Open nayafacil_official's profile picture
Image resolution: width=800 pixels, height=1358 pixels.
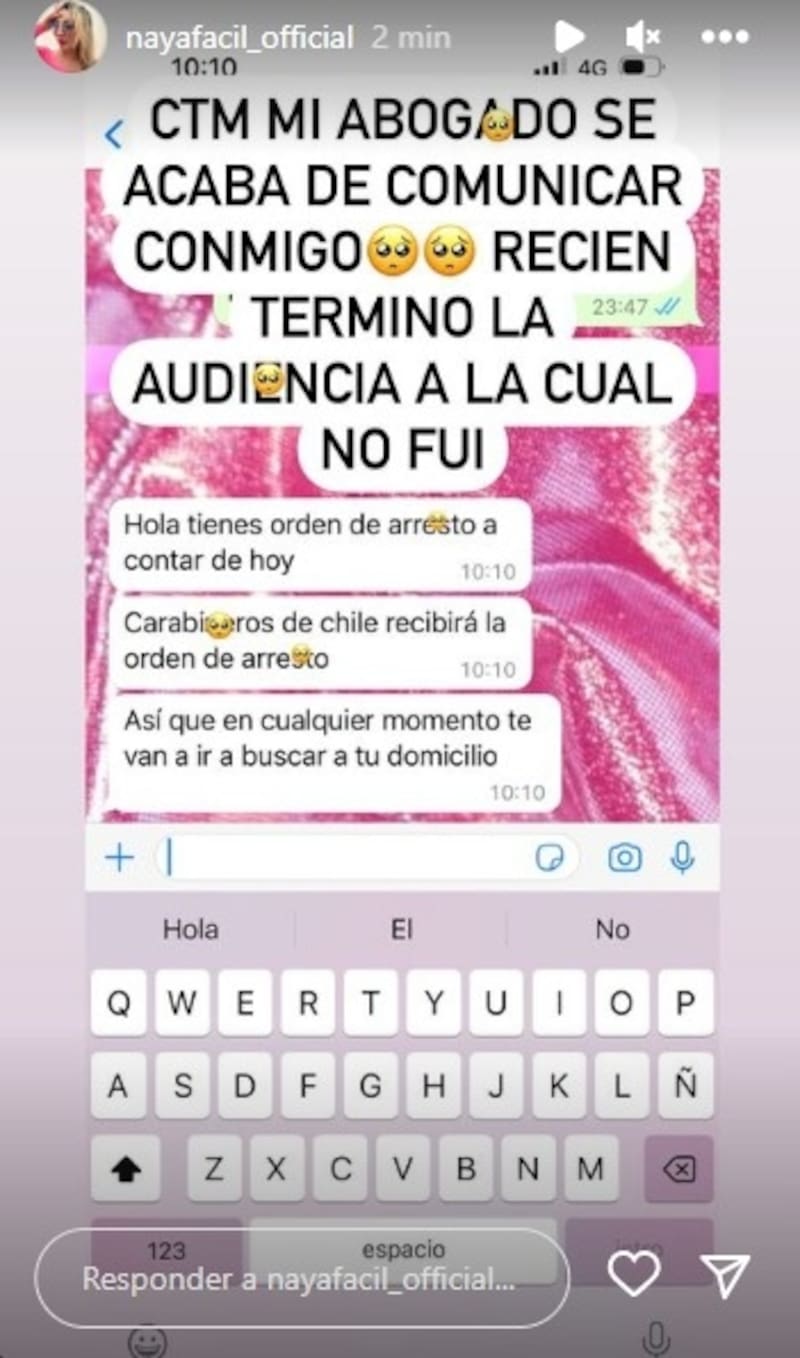tap(70, 37)
